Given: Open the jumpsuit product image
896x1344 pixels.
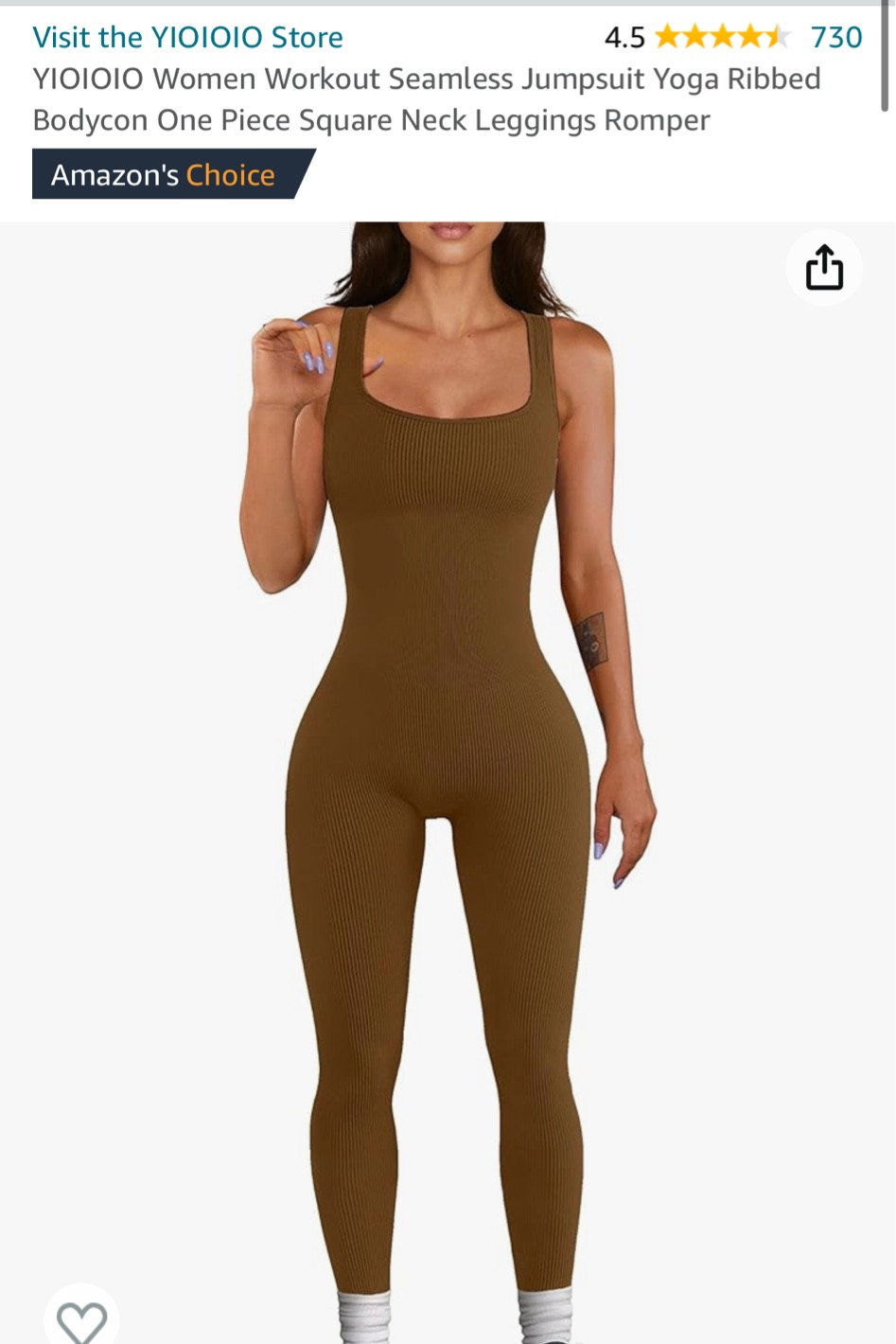Looking at the screenshot, I should point(447,757).
